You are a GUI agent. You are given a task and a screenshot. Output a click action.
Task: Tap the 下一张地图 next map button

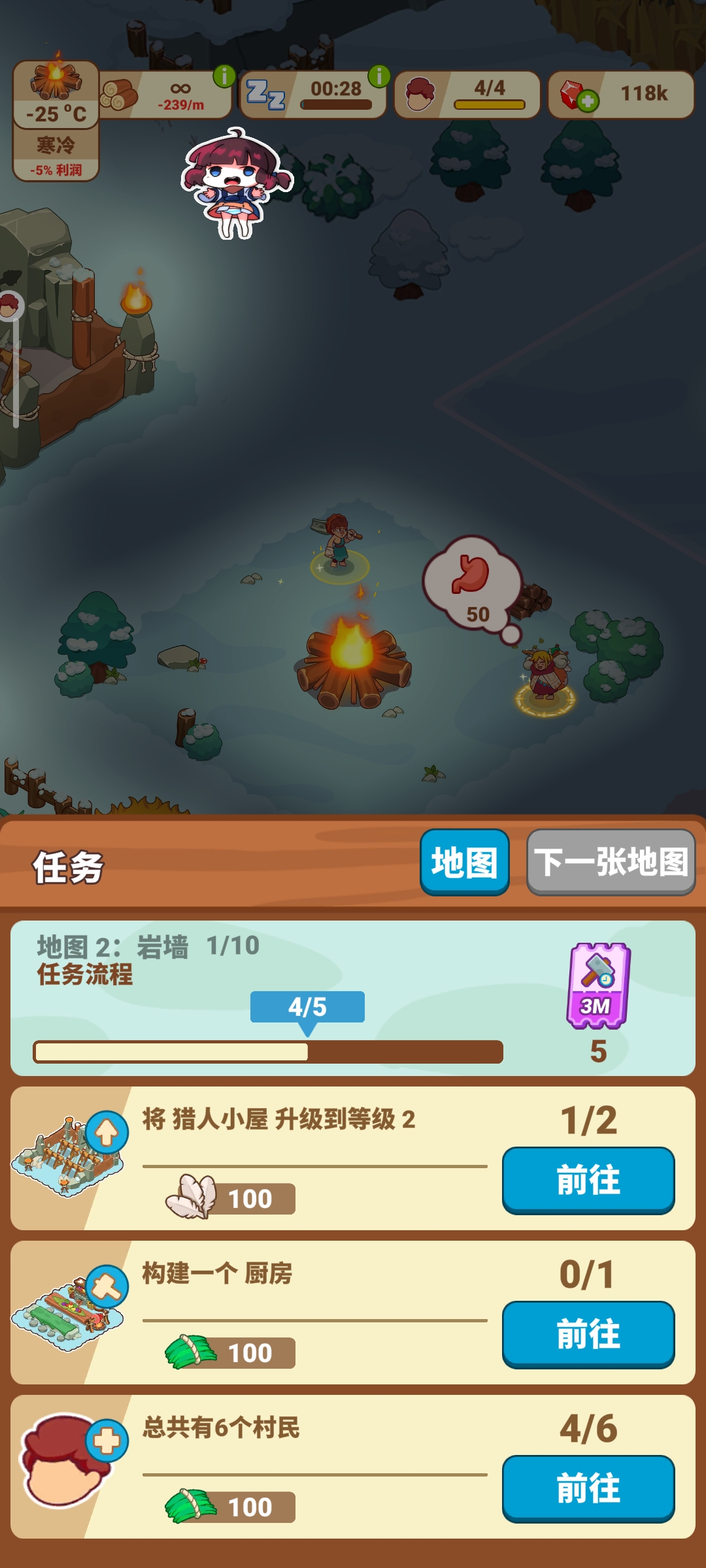click(611, 862)
